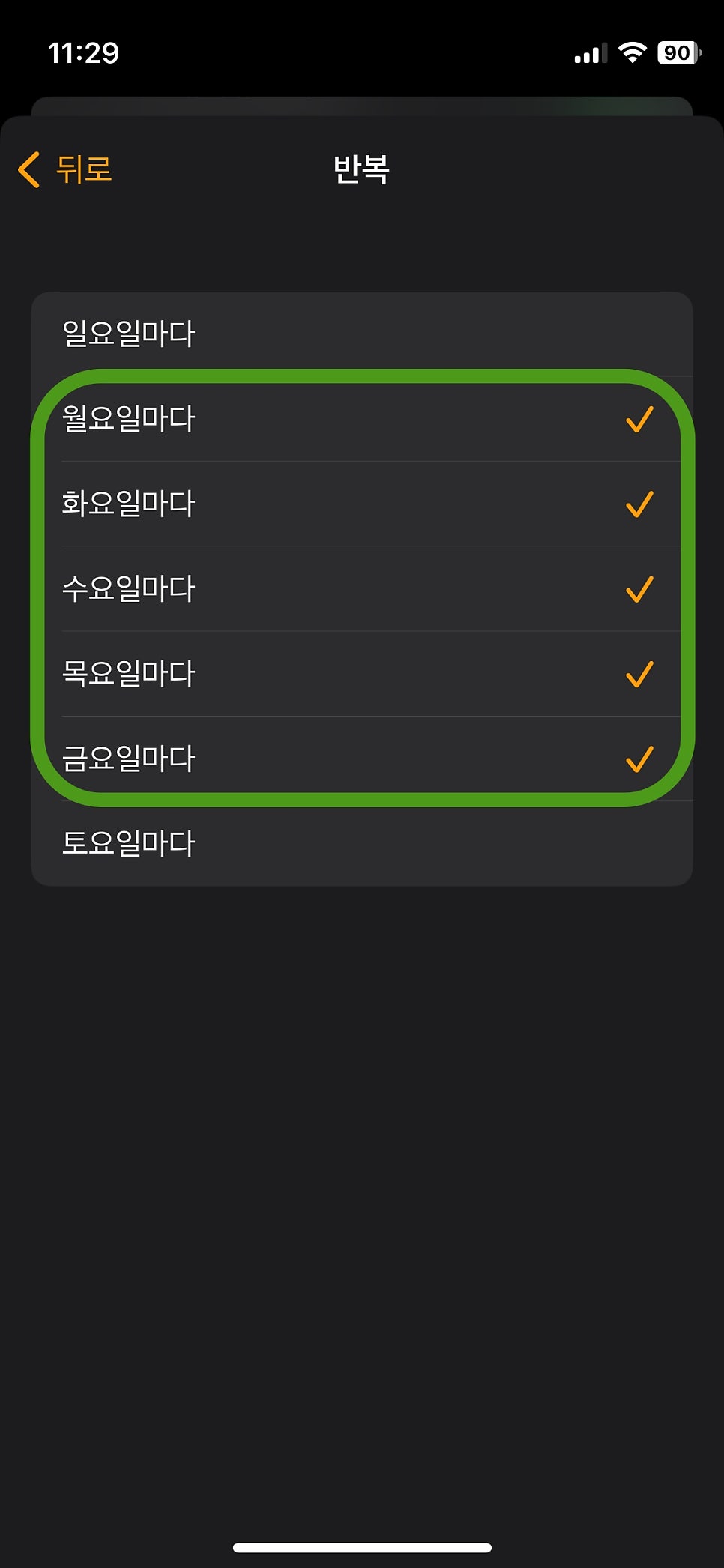Go back with the 뒤로 button

point(65,169)
